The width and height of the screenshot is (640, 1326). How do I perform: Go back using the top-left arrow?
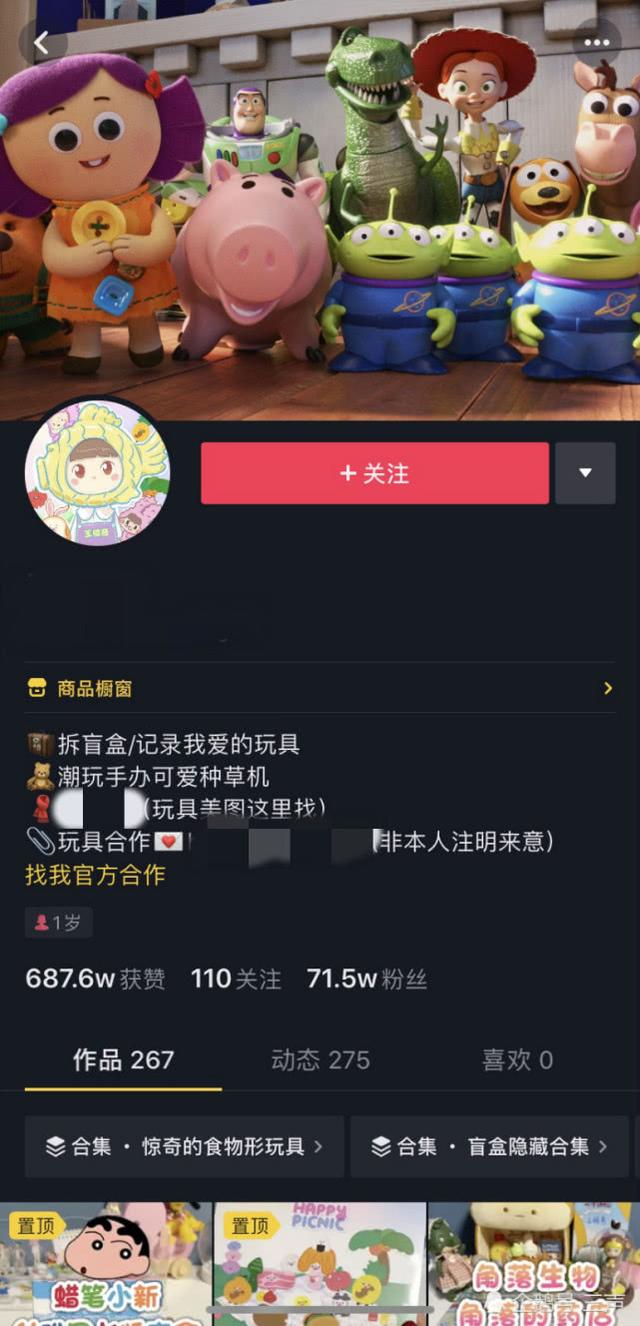point(42,43)
